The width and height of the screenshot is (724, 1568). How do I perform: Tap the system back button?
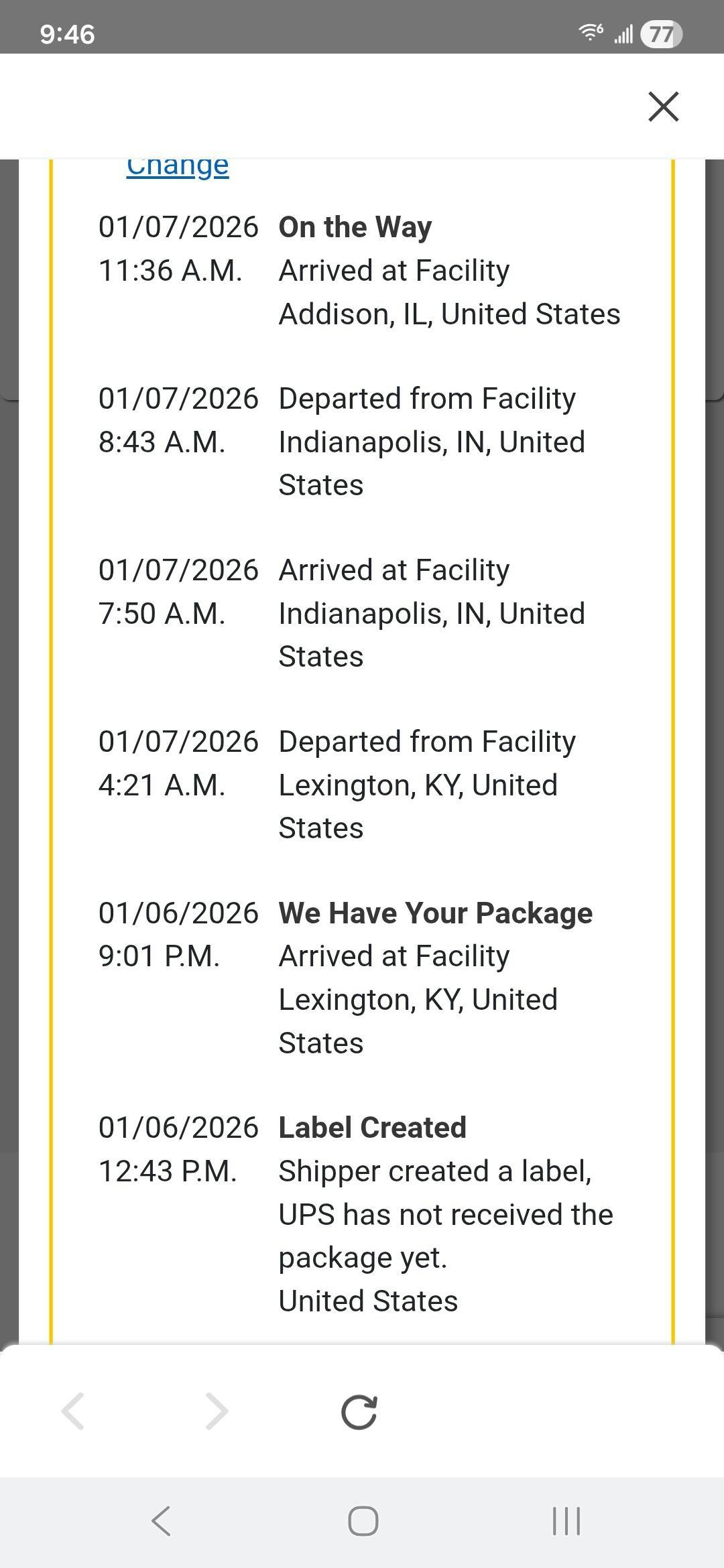162,1521
